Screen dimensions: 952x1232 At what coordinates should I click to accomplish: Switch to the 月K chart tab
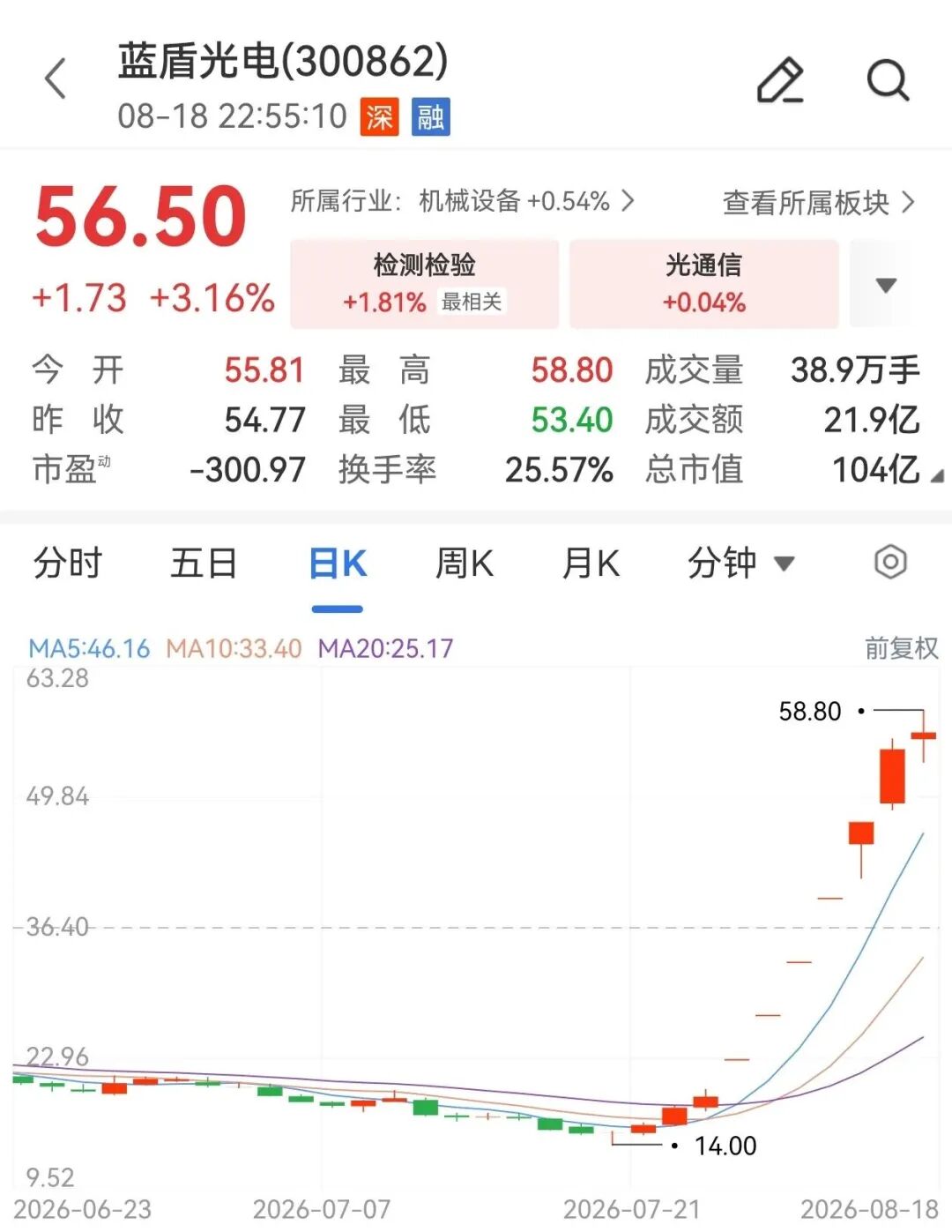click(x=591, y=563)
